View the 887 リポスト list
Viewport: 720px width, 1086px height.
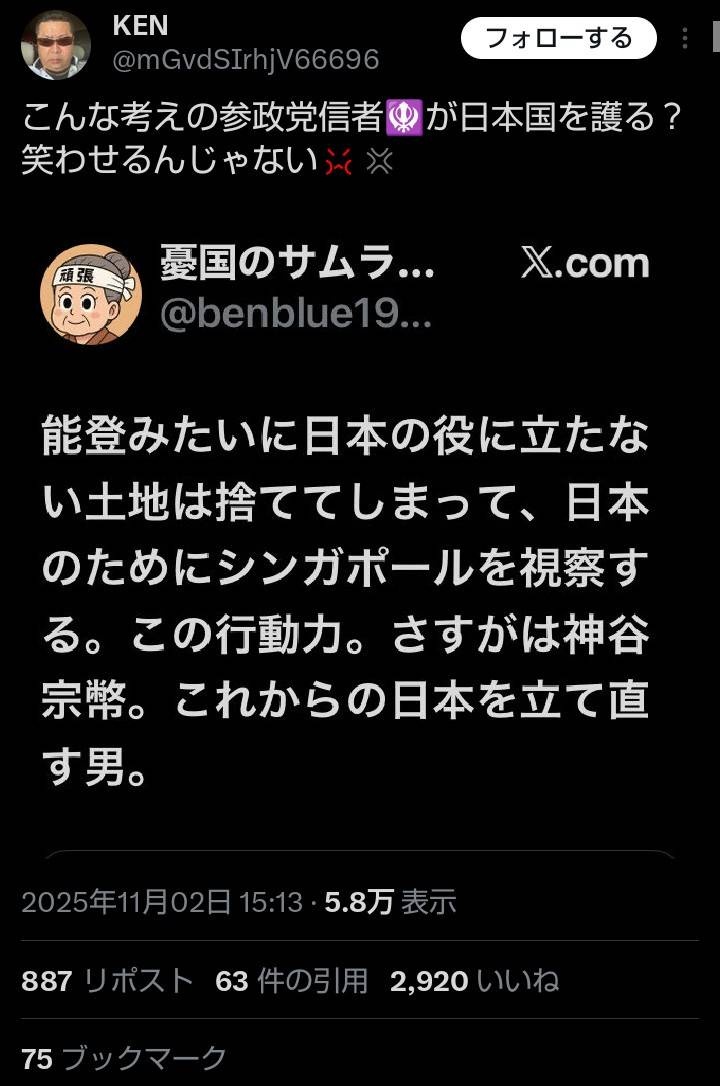coord(107,981)
